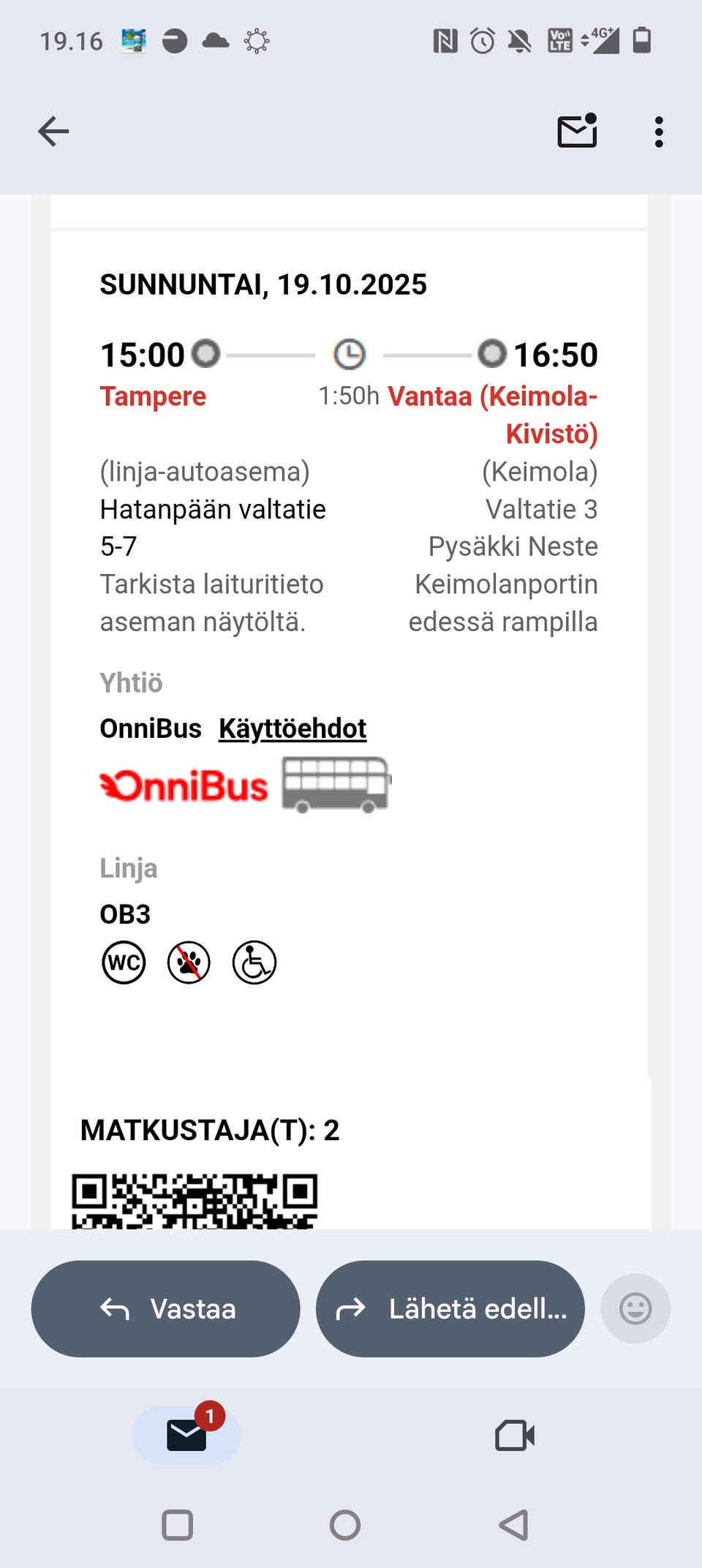Switch to the Meet video tab
This screenshot has height=1568, width=702.
click(x=515, y=1435)
